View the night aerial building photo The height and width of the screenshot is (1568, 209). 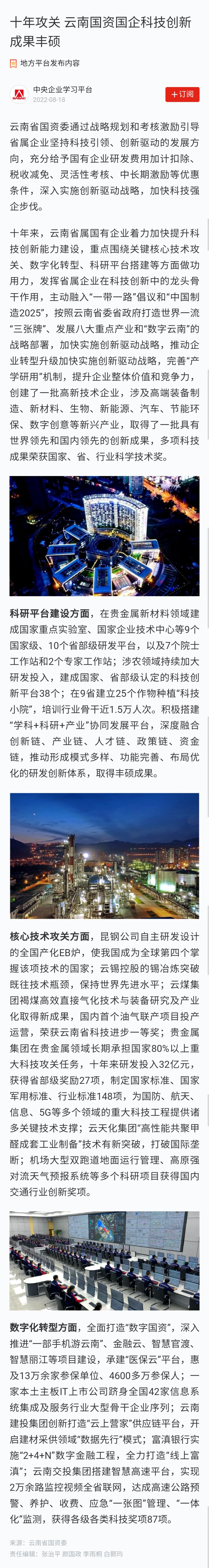tap(104, 536)
